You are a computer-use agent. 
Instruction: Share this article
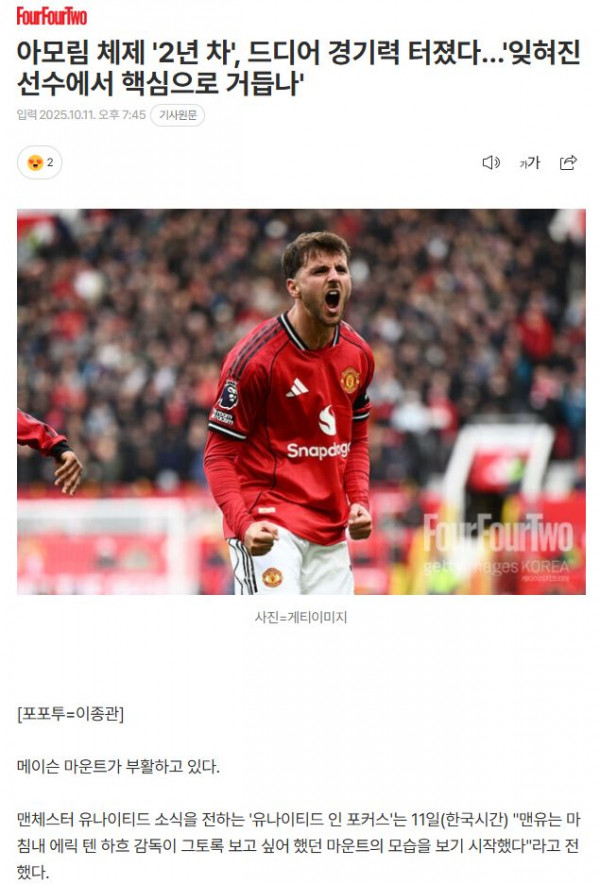568,162
